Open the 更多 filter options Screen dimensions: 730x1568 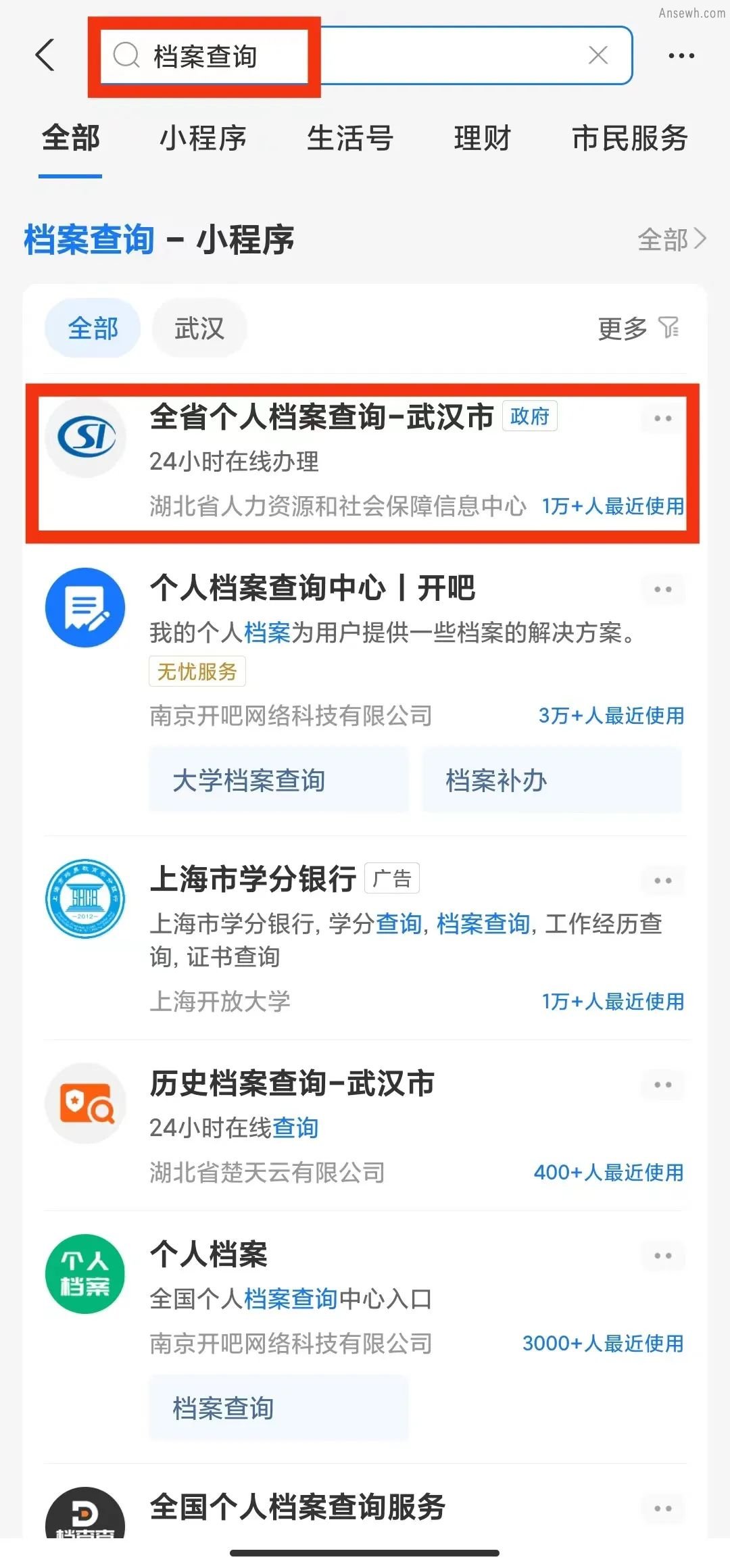pos(639,328)
